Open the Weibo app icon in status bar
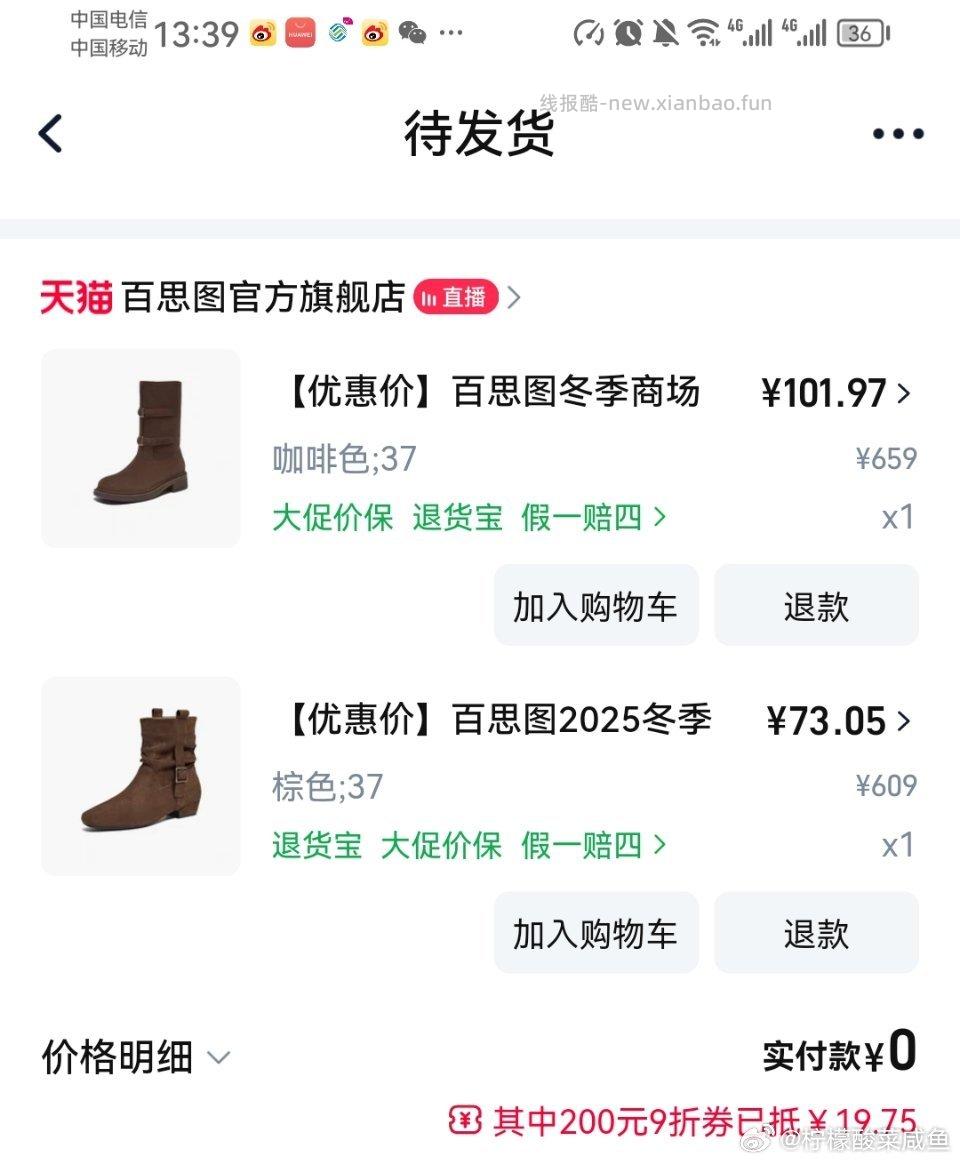 click(x=263, y=33)
